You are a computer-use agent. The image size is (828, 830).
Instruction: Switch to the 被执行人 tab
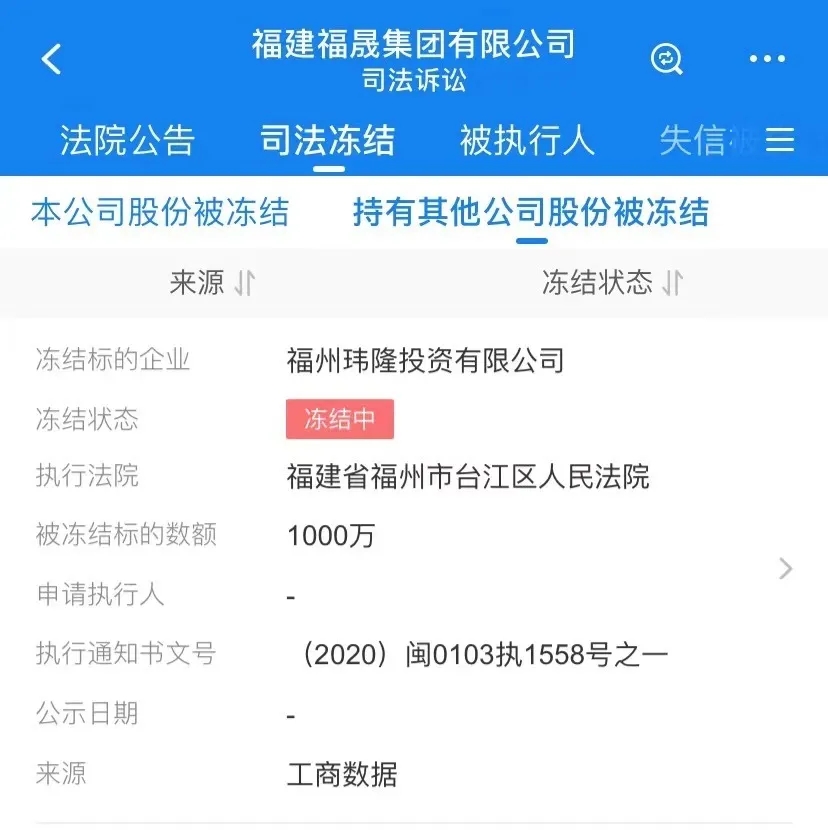[527, 140]
